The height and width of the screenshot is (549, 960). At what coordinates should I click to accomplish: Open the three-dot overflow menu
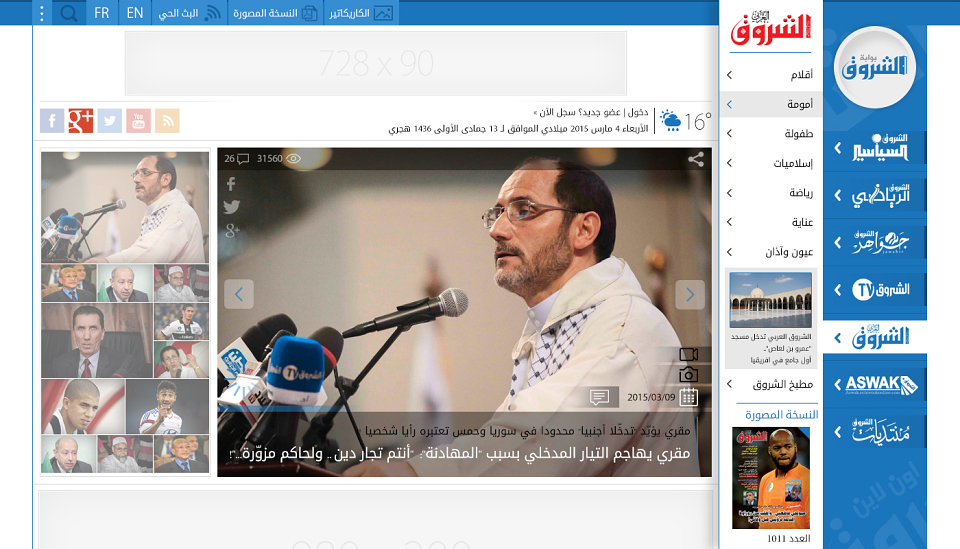(x=42, y=13)
